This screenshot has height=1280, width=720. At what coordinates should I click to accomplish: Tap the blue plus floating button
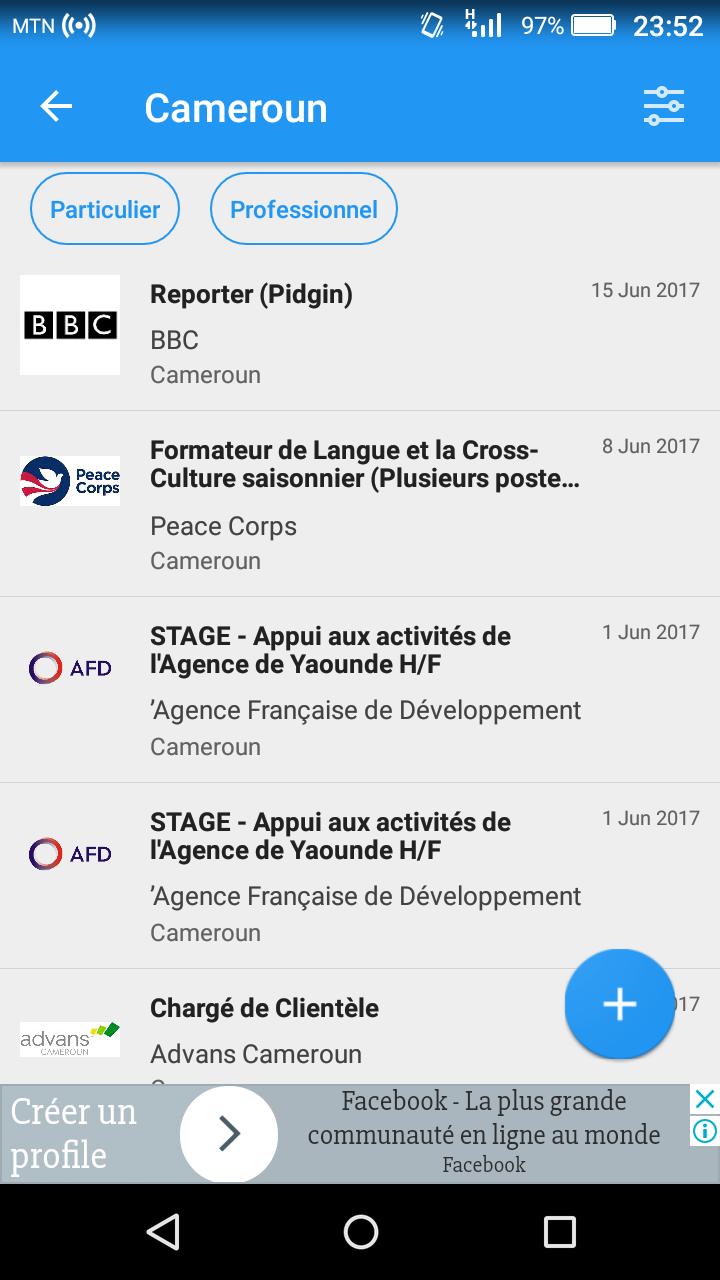(x=620, y=1004)
